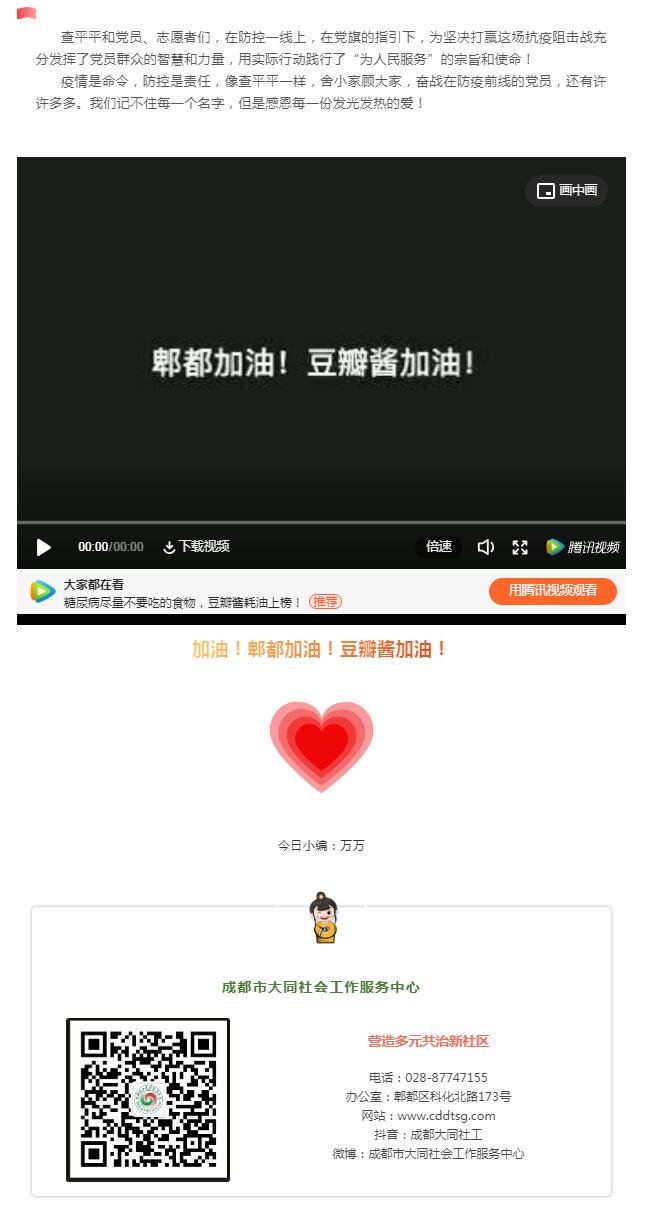The height and width of the screenshot is (1218, 647).
Task: Tap 下载视频 to download the video
Action: pyautogui.click(x=197, y=547)
